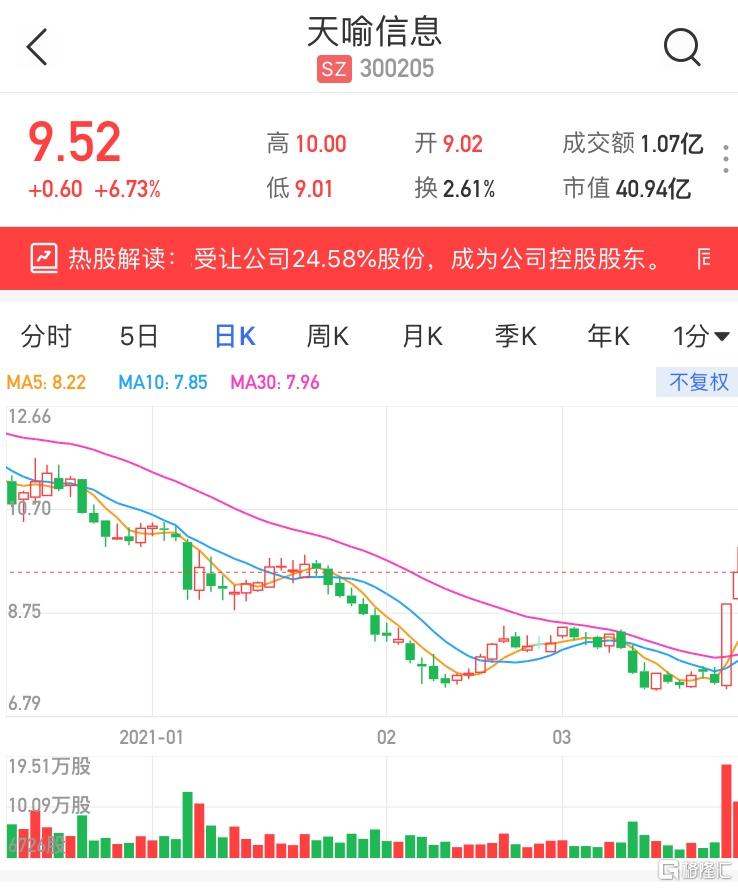Switch to the 5日 chart tab

point(139,336)
